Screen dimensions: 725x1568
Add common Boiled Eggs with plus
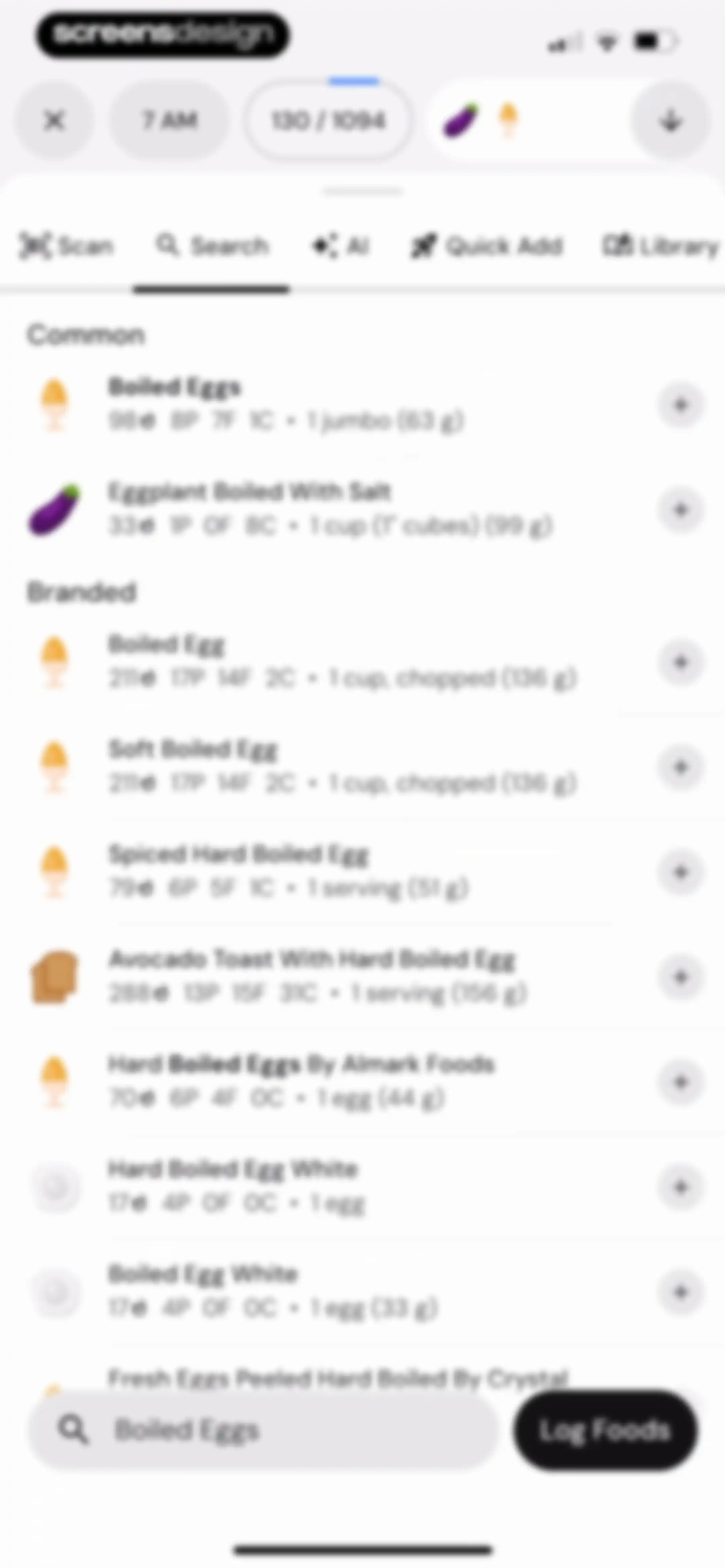[x=681, y=404]
